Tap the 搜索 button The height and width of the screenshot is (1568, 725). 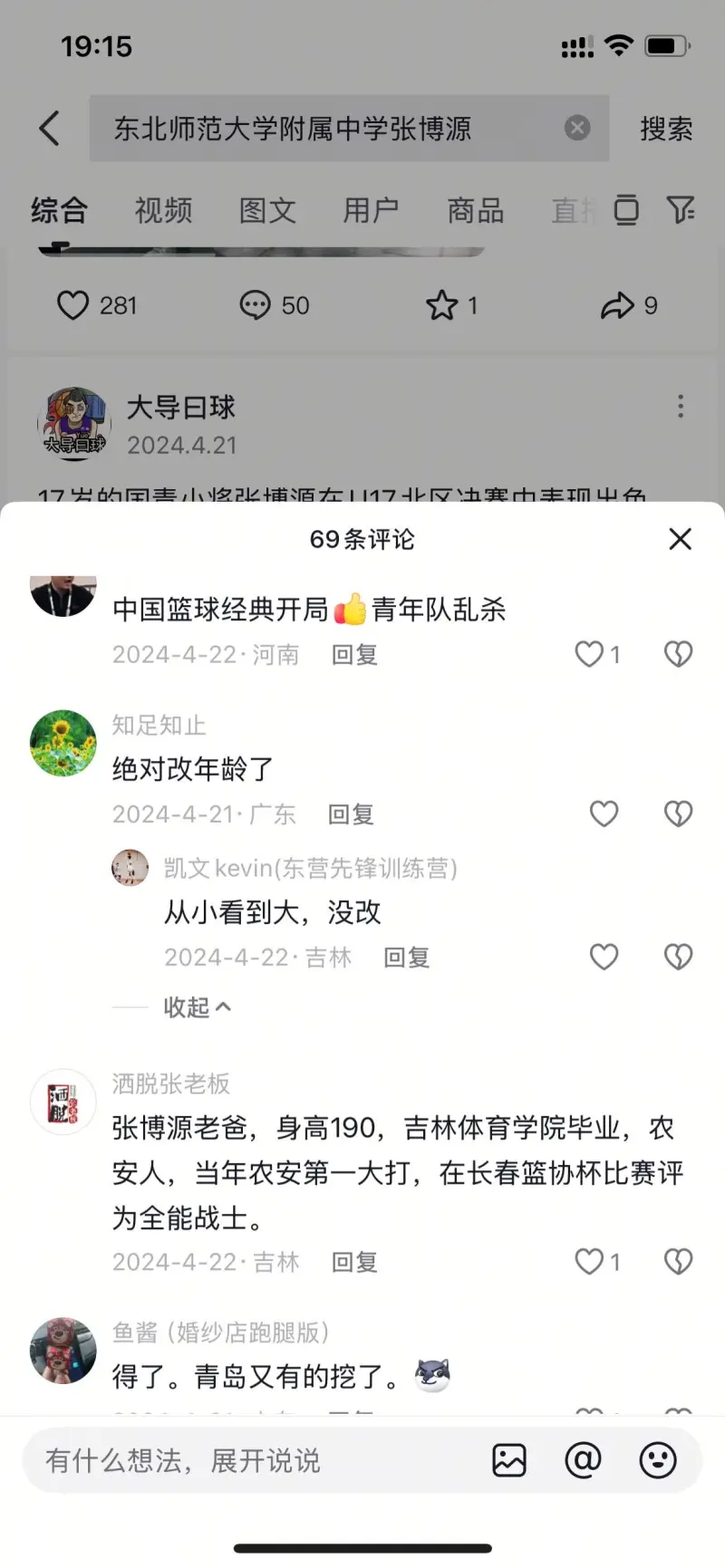(x=666, y=129)
